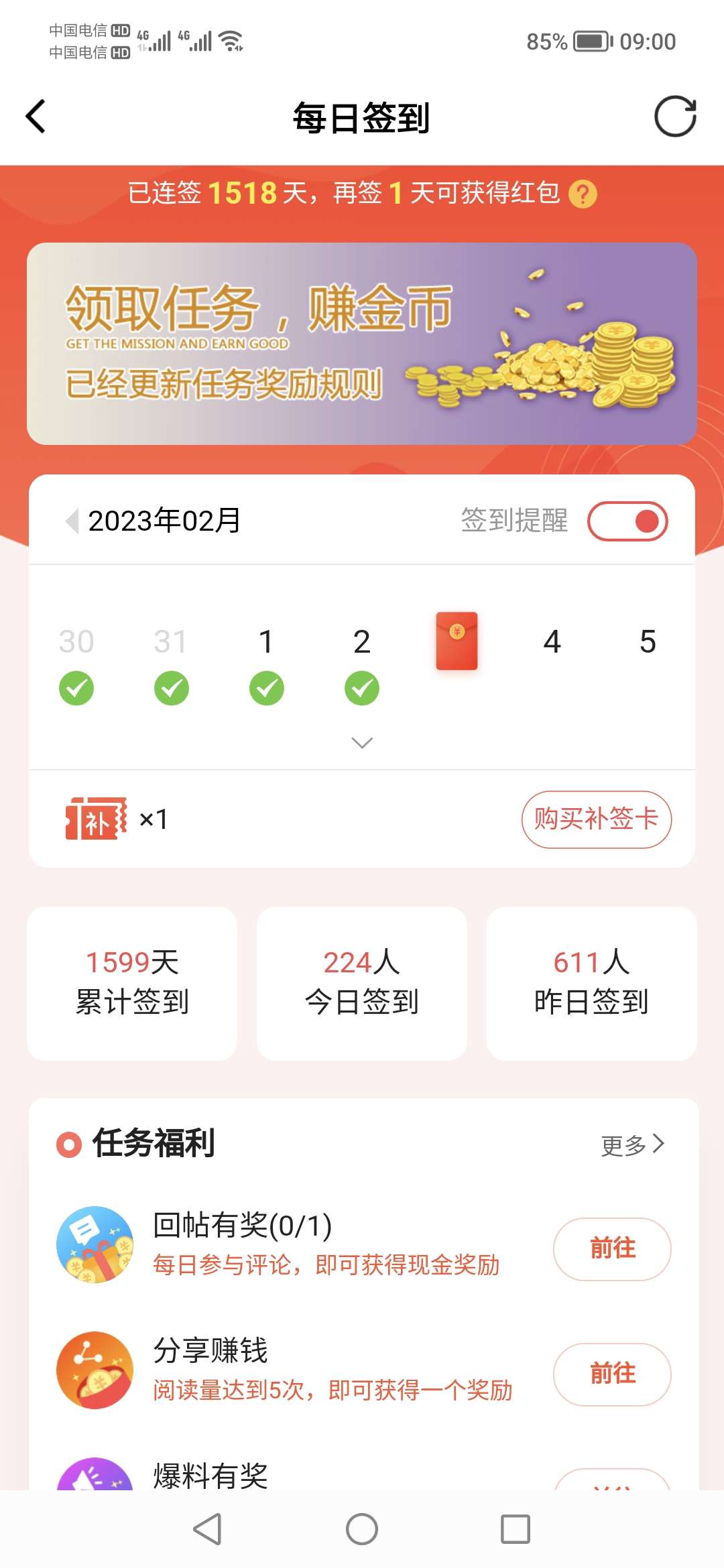Open 更多 in 任务福利 section
Image resolution: width=724 pixels, height=1568 pixels.
click(x=632, y=1145)
